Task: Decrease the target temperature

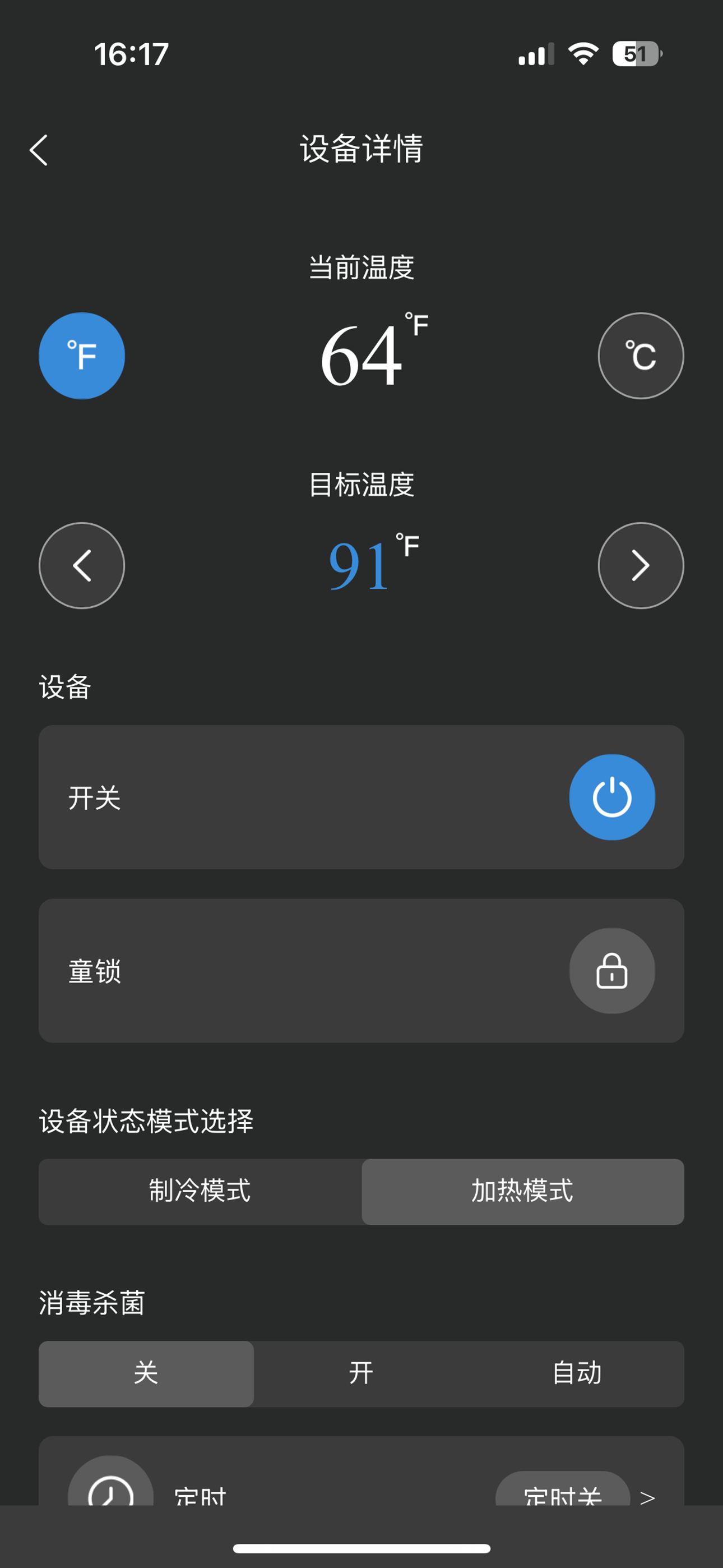Action: tap(82, 565)
